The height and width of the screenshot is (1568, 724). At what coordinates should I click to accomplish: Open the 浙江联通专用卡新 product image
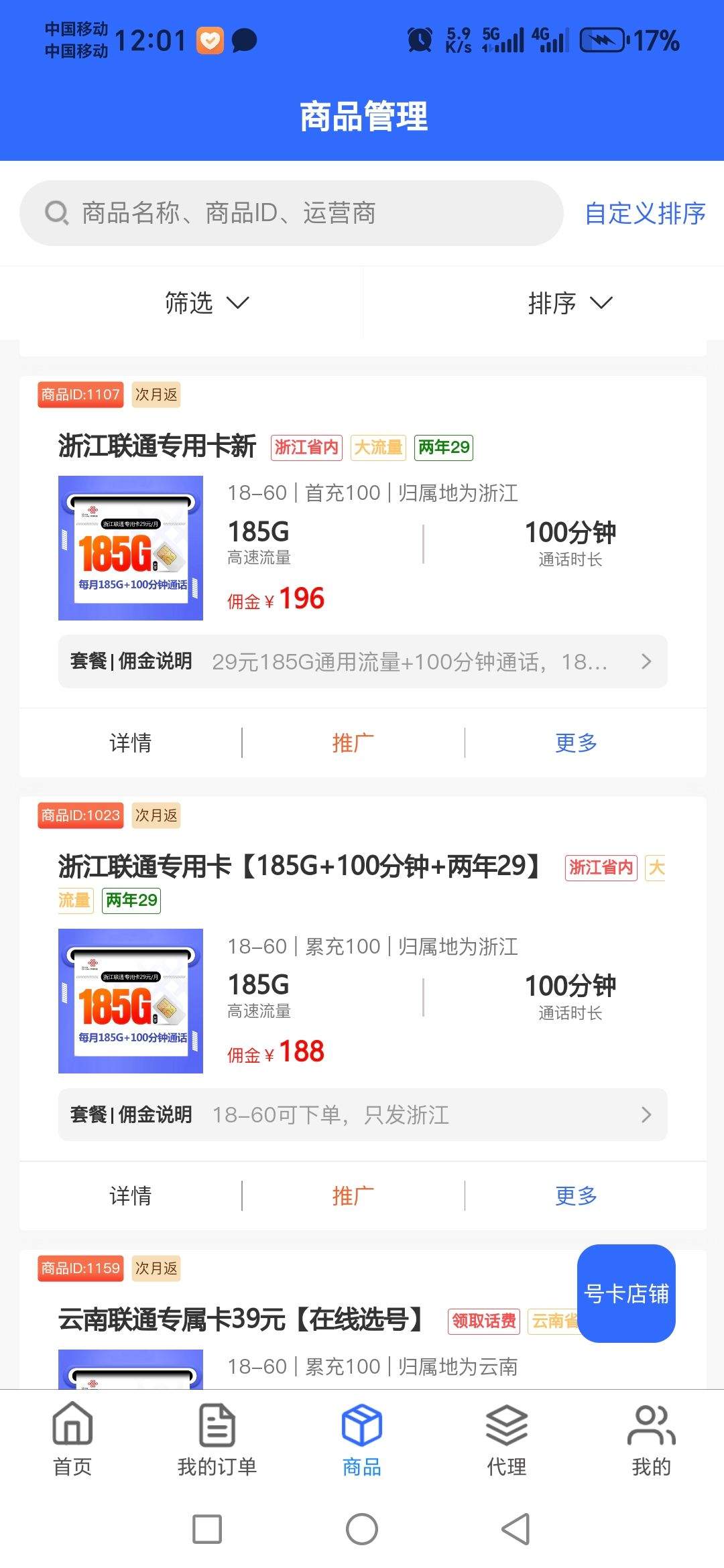(131, 548)
